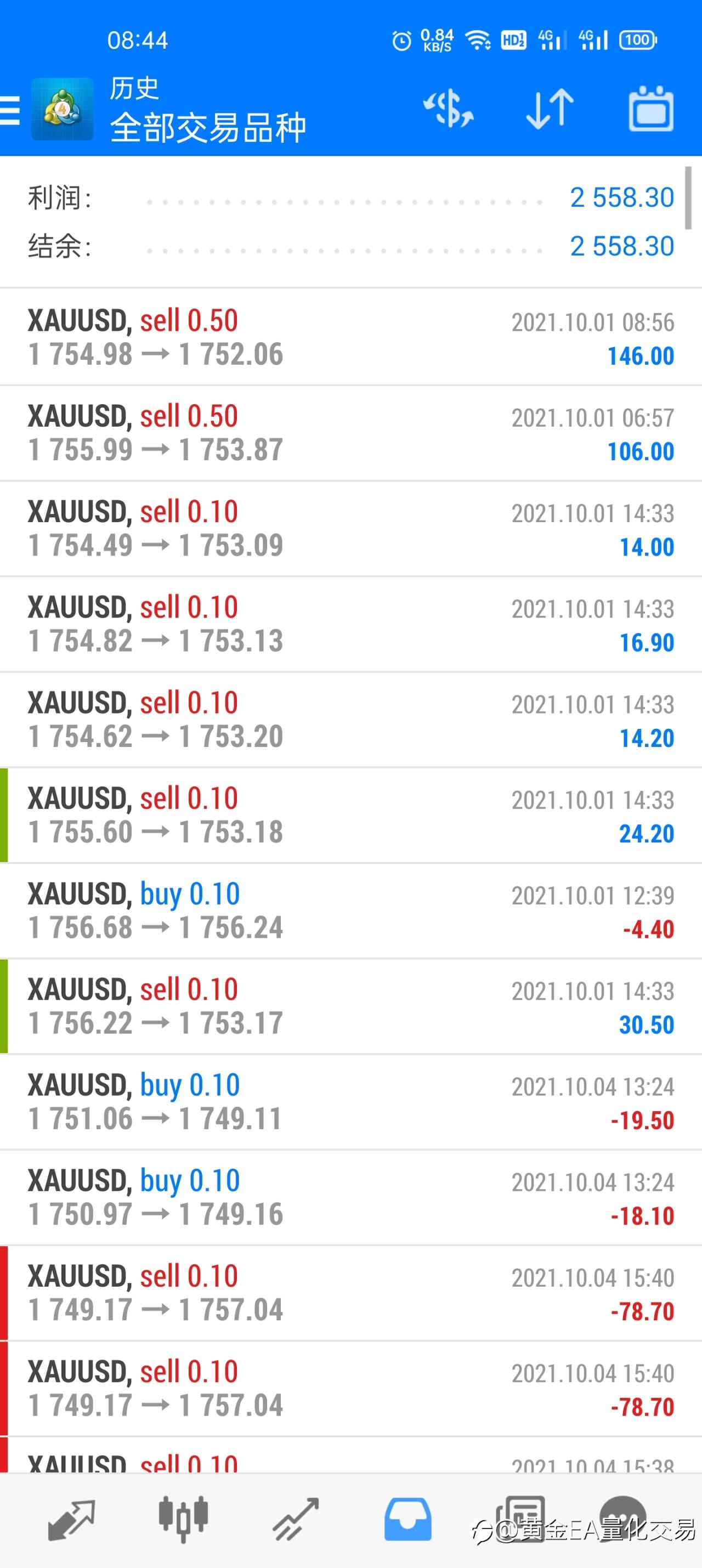Select the History inbox tab
Viewport: 702px width, 1568px height.
point(408,1519)
